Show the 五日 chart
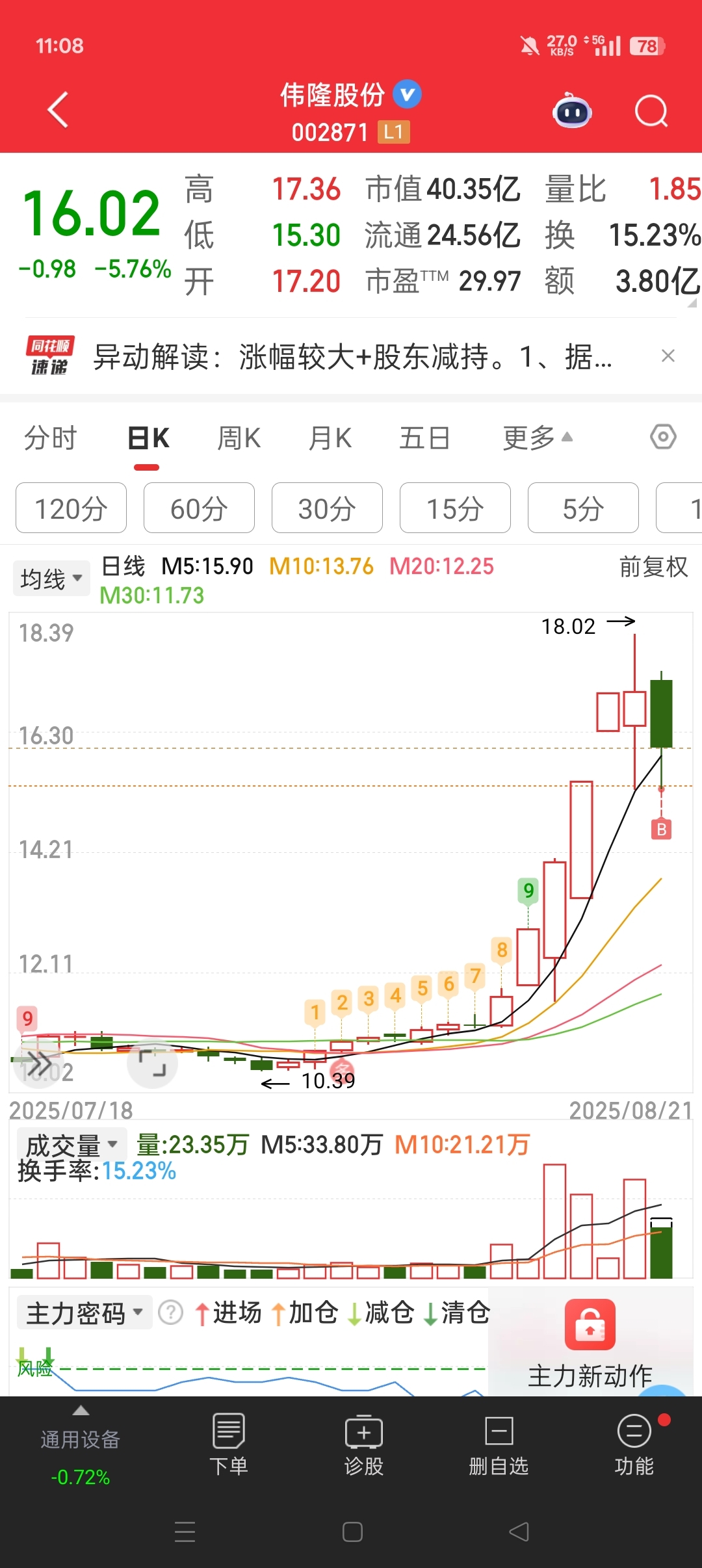This screenshot has width=702, height=1568. [x=424, y=438]
